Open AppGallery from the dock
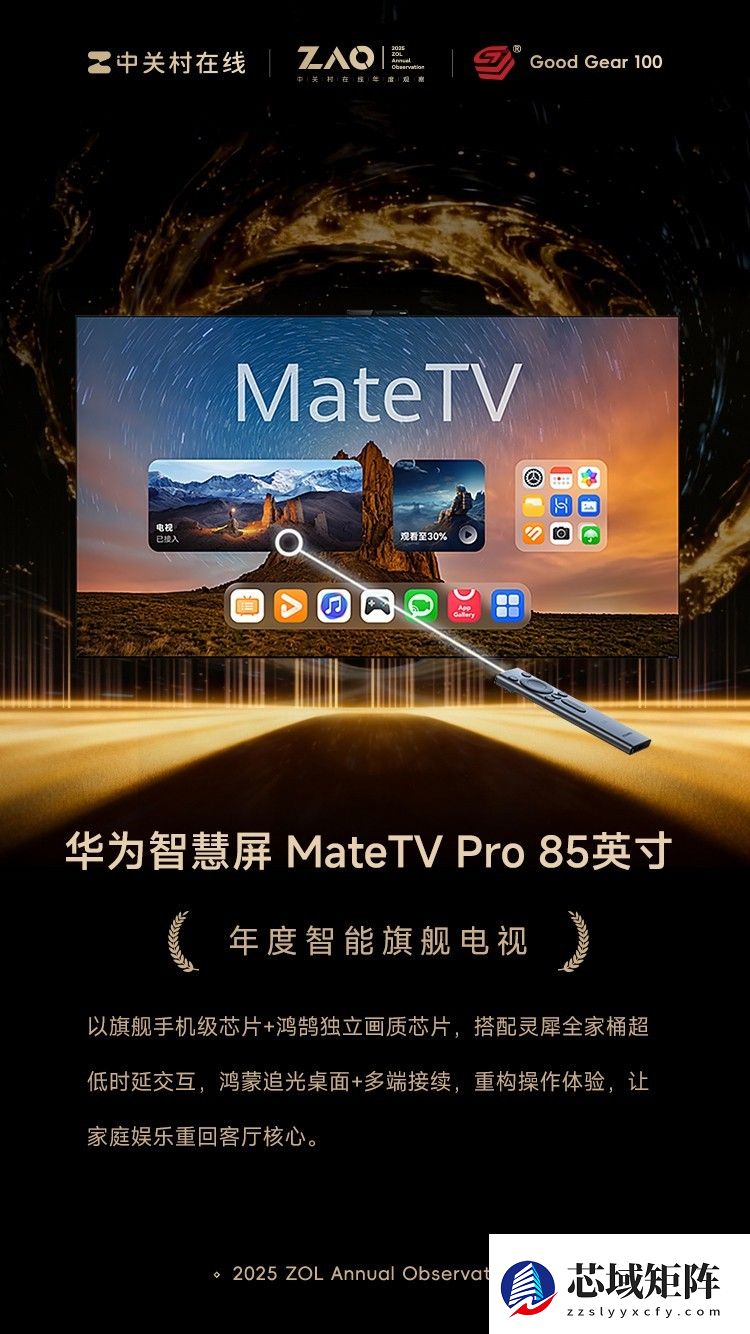This screenshot has width=750, height=1334. [463, 606]
